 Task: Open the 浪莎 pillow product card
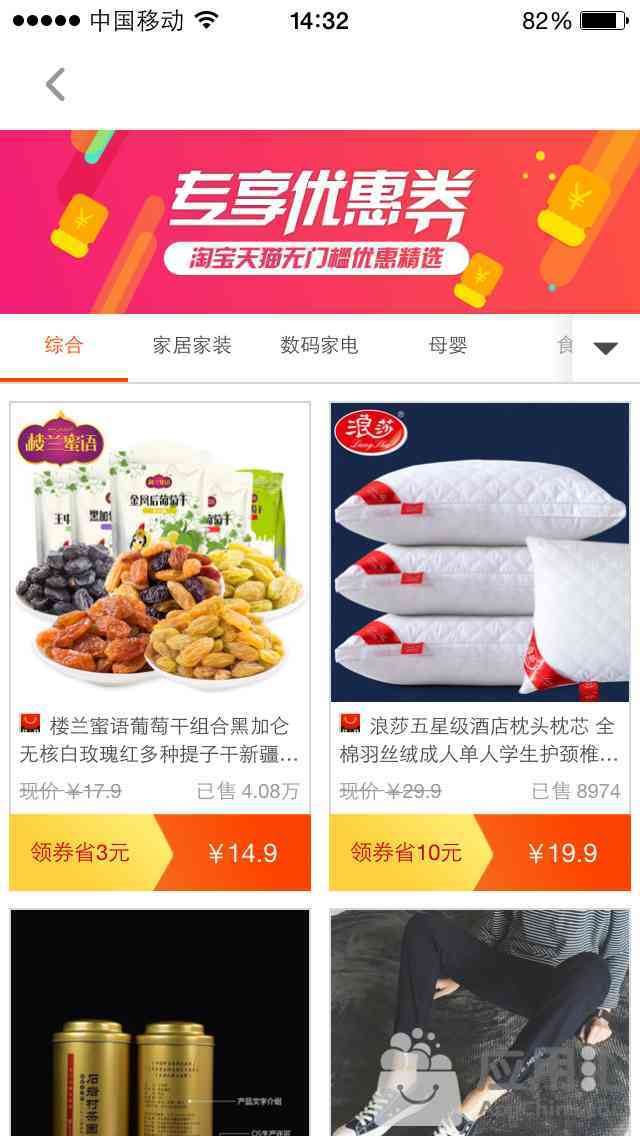[x=480, y=600]
